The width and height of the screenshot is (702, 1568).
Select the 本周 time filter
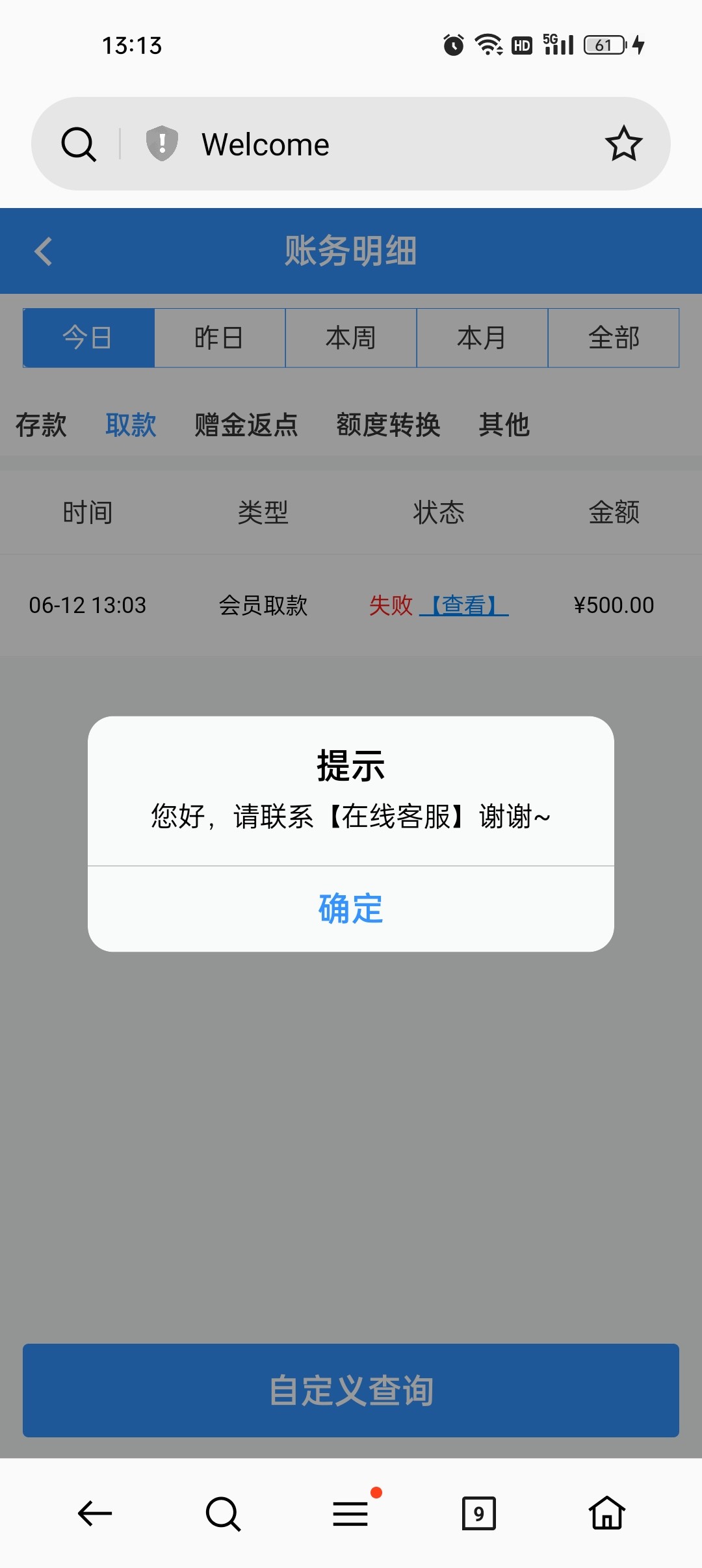[x=351, y=338]
